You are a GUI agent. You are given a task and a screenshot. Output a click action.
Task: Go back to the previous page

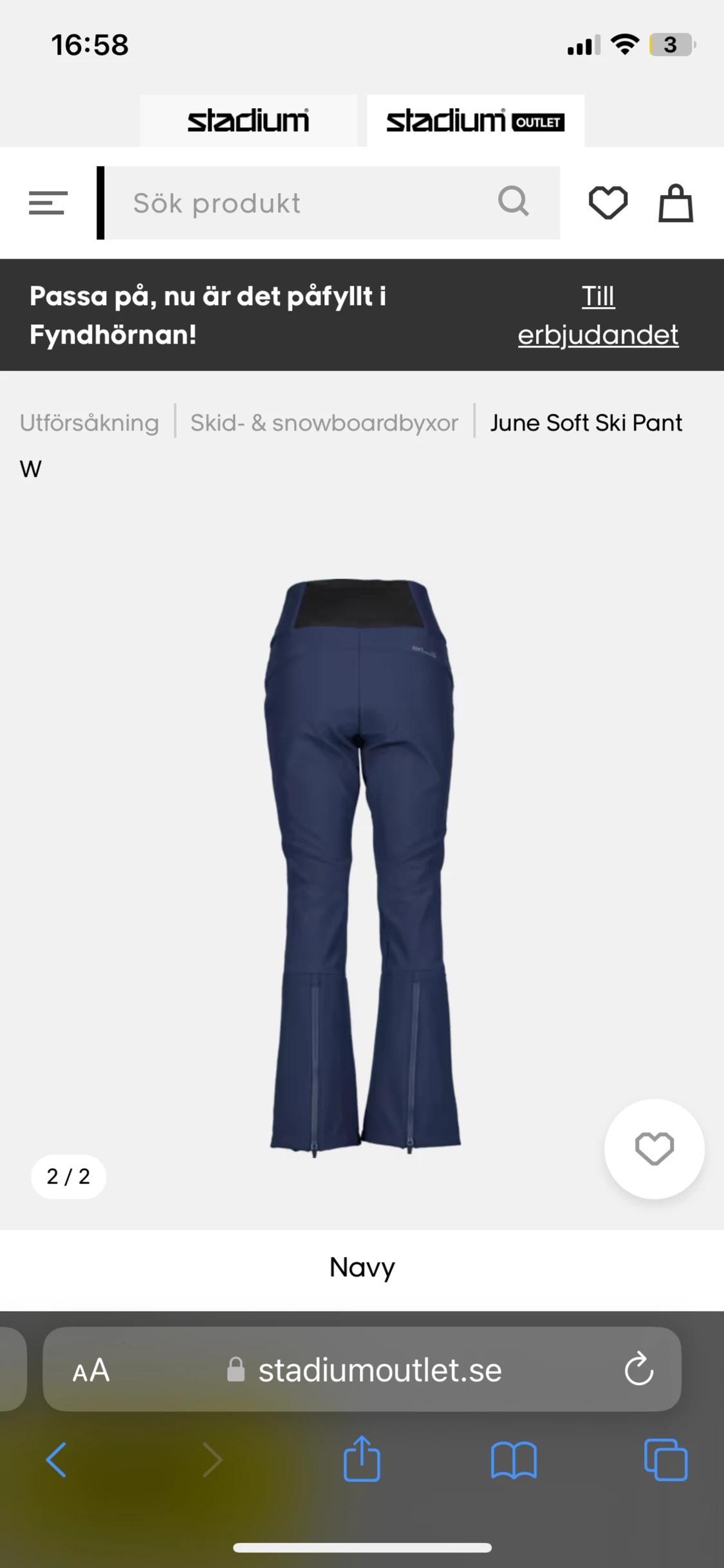(x=57, y=1459)
